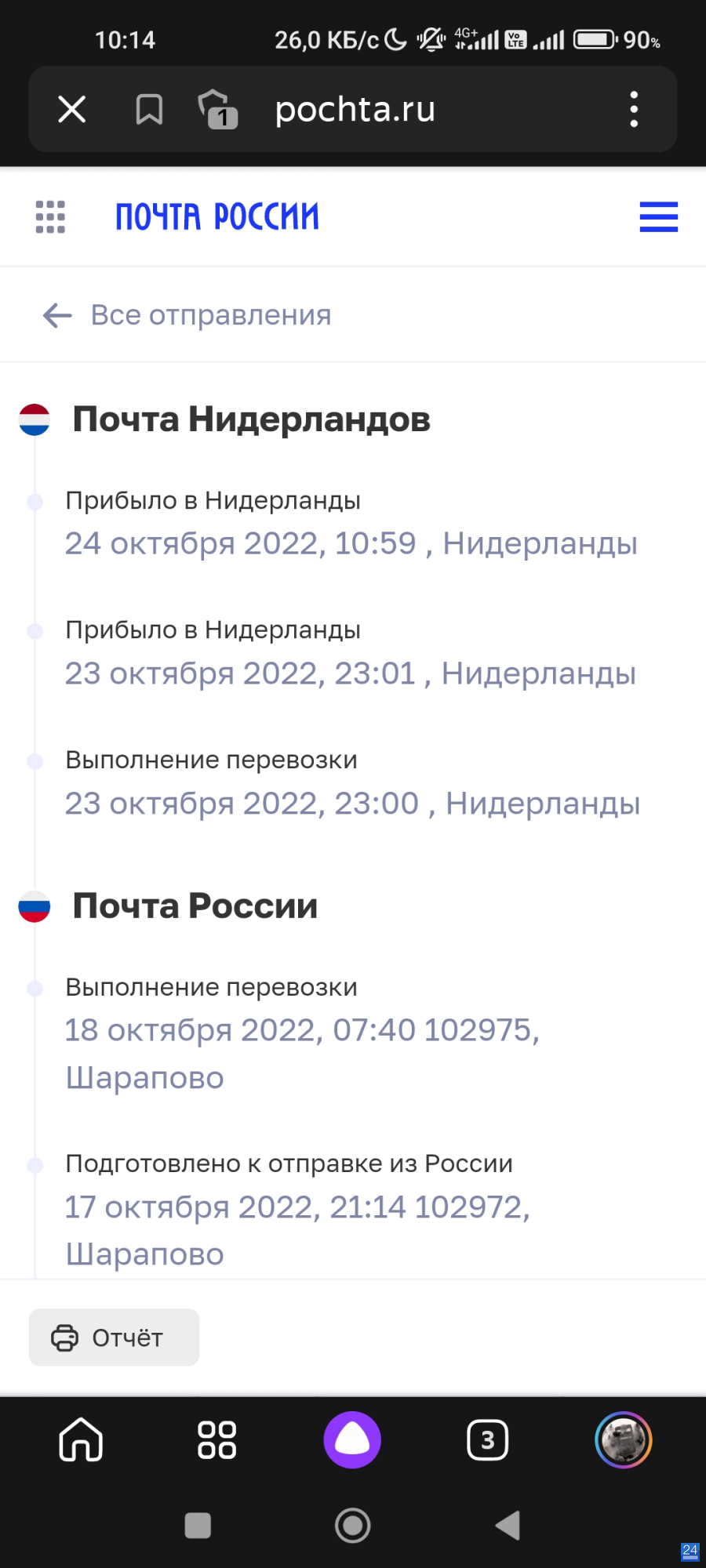Close the browser tab with X
Image resolution: width=706 pixels, height=1568 pixels.
click(x=71, y=109)
